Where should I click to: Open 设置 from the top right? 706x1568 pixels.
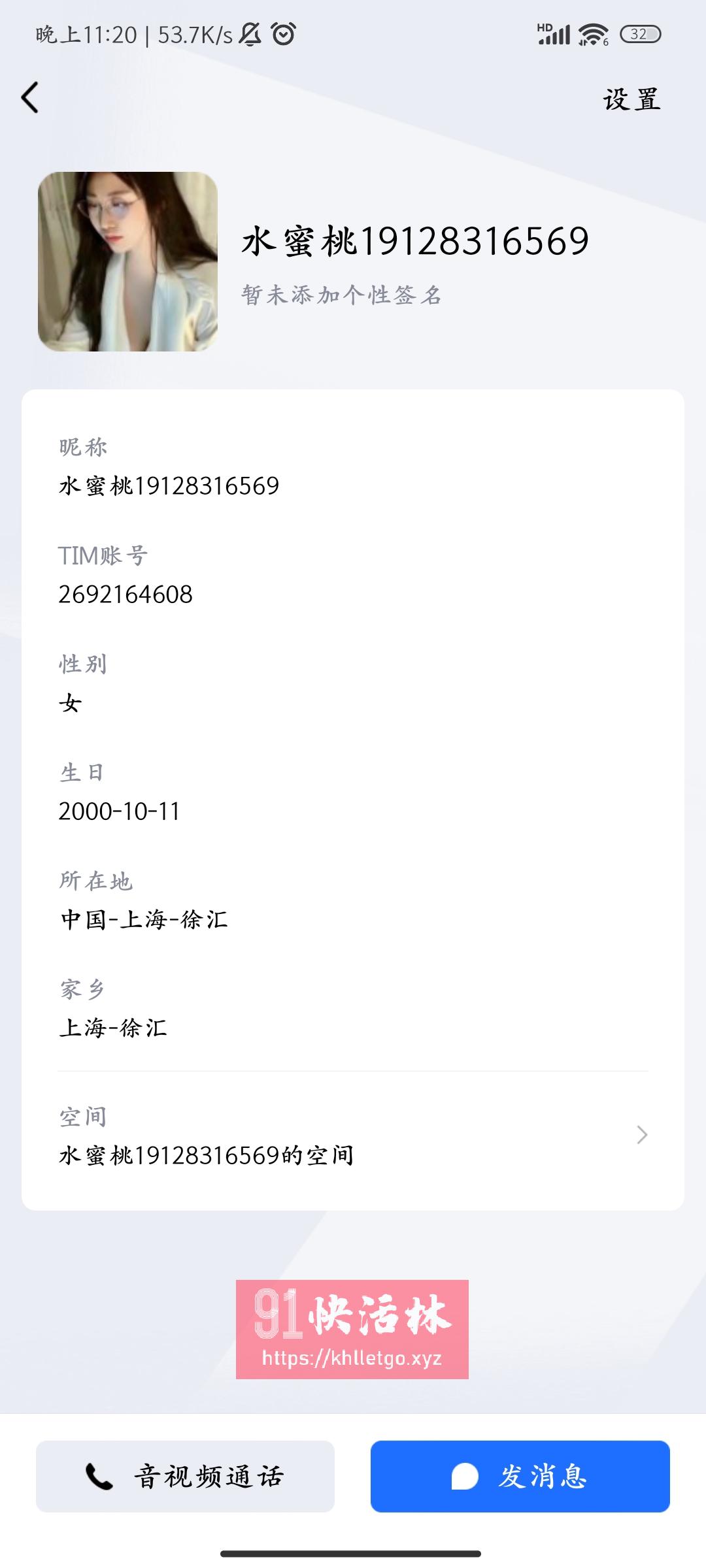tap(631, 99)
